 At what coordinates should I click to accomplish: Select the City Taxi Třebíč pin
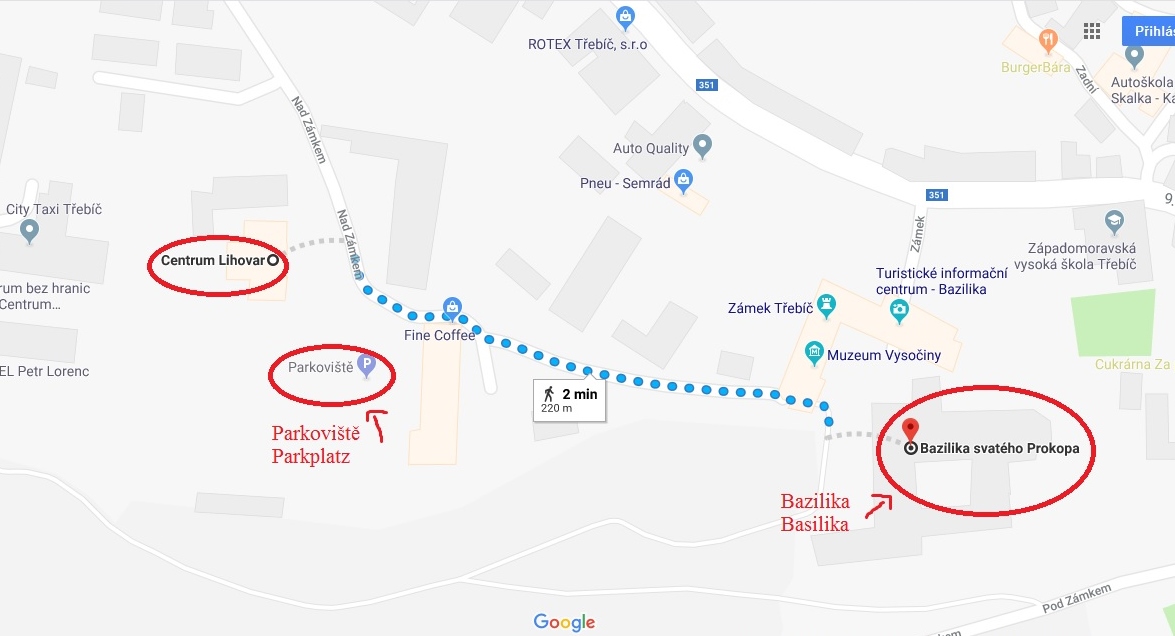[x=29, y=232]
